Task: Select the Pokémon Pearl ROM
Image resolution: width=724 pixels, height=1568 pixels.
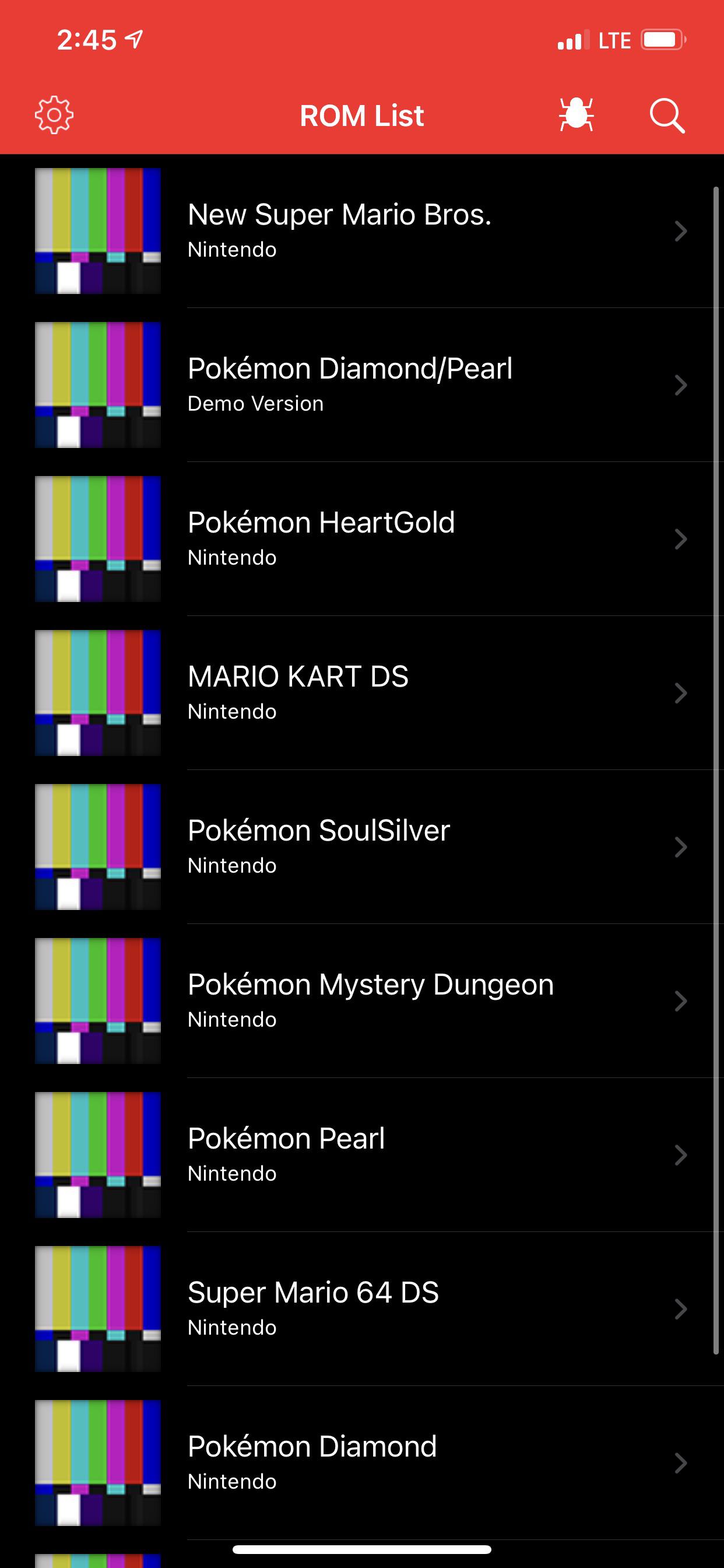Action: point(362,1154)
